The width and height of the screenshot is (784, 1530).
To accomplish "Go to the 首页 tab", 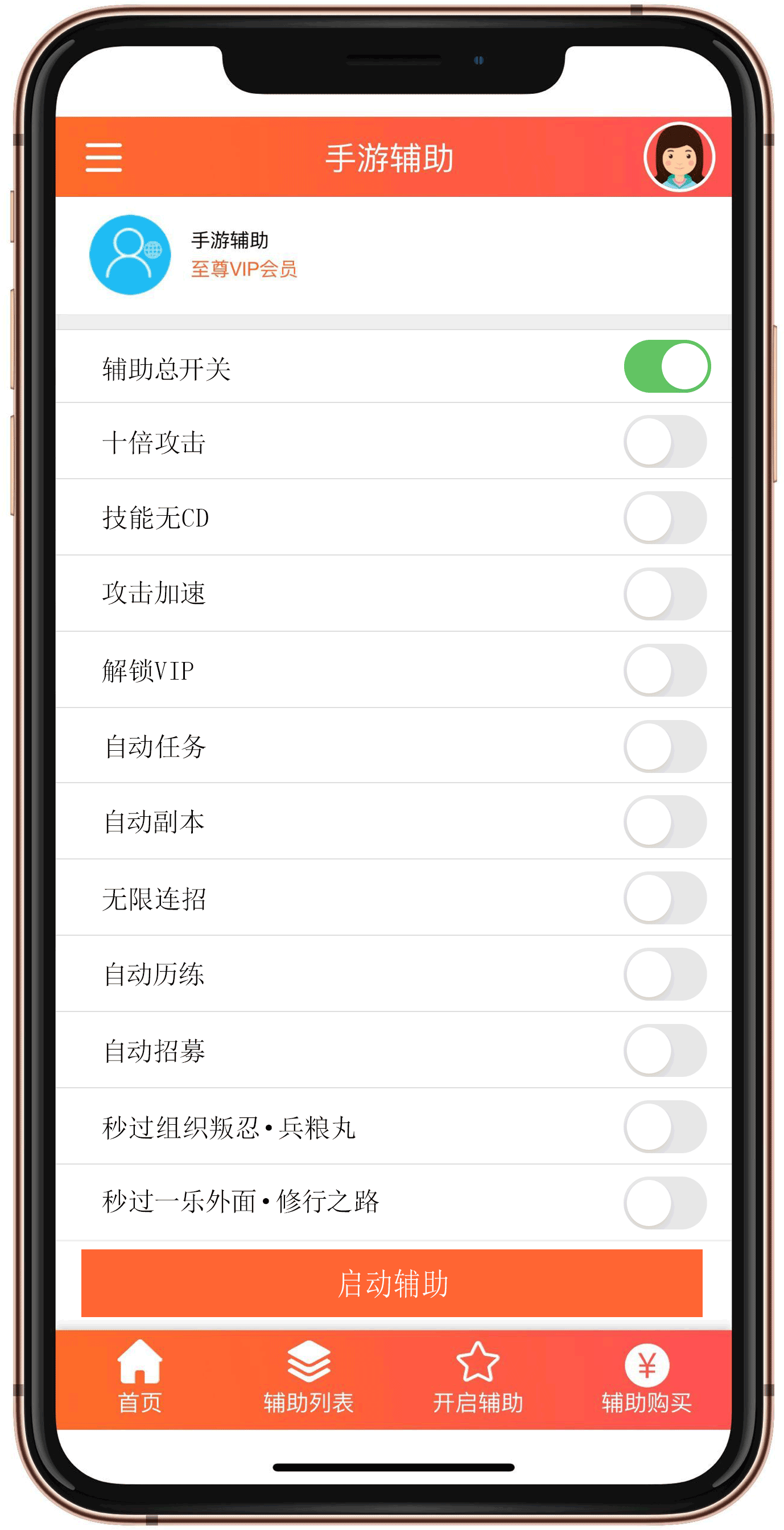I will (x=140, y=1377).
